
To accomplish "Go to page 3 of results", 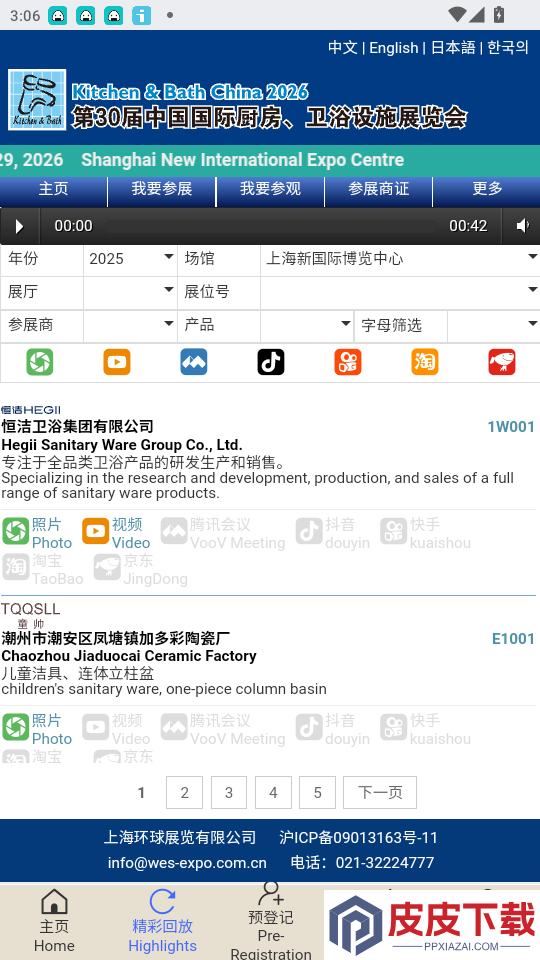I will click(229, 792).
